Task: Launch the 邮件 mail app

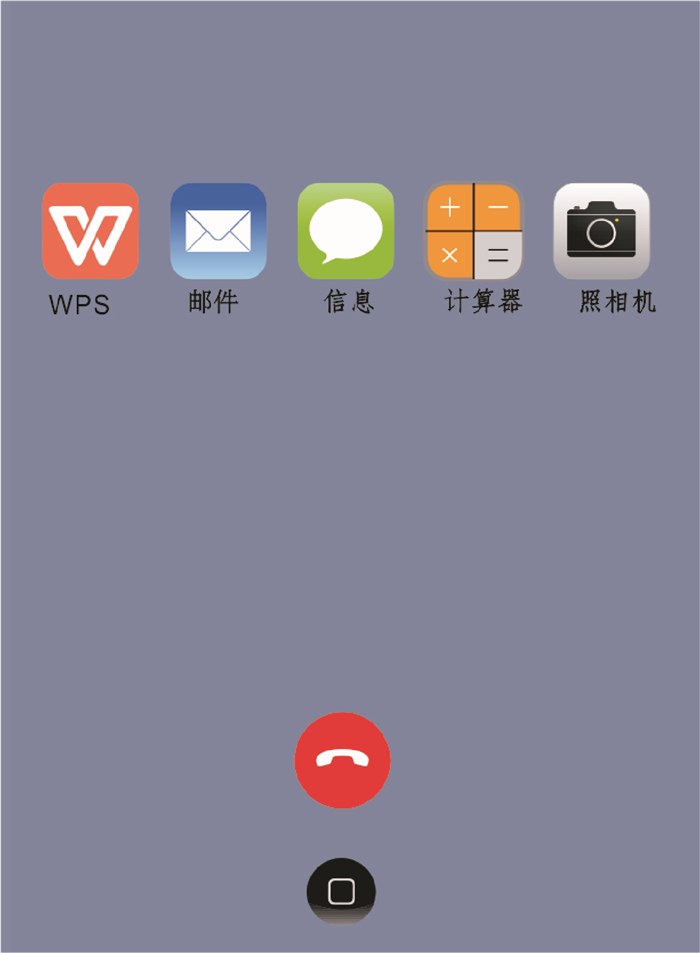Action: click(218, 231)
